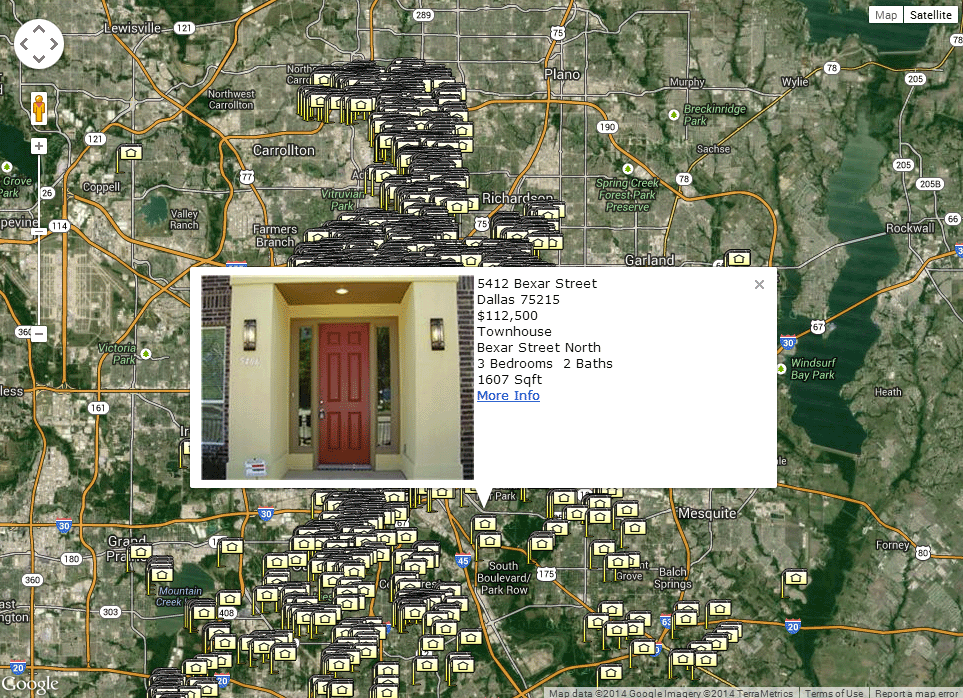Viewport: 963px width, 698px height.
Task: Open the Terms of Use link
Action: point(834,693)
